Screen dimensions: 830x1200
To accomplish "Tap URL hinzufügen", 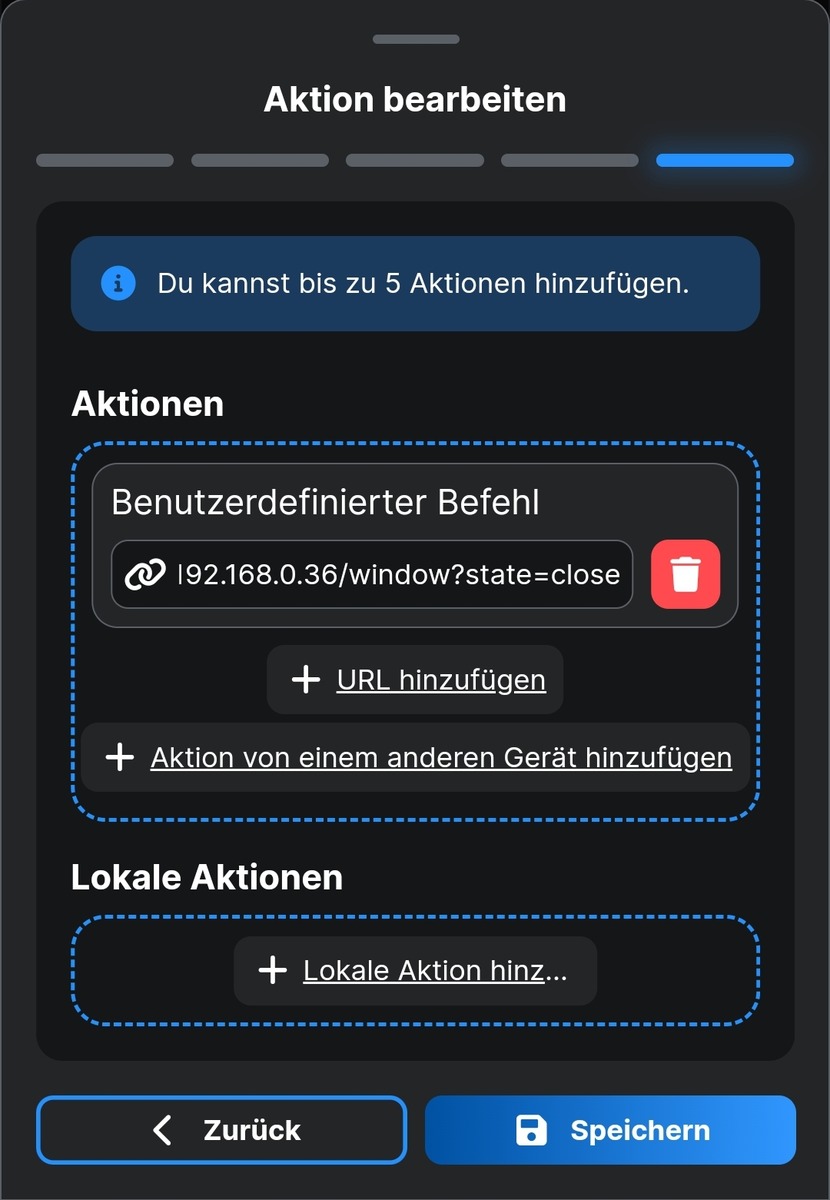I will click(415, 680).
